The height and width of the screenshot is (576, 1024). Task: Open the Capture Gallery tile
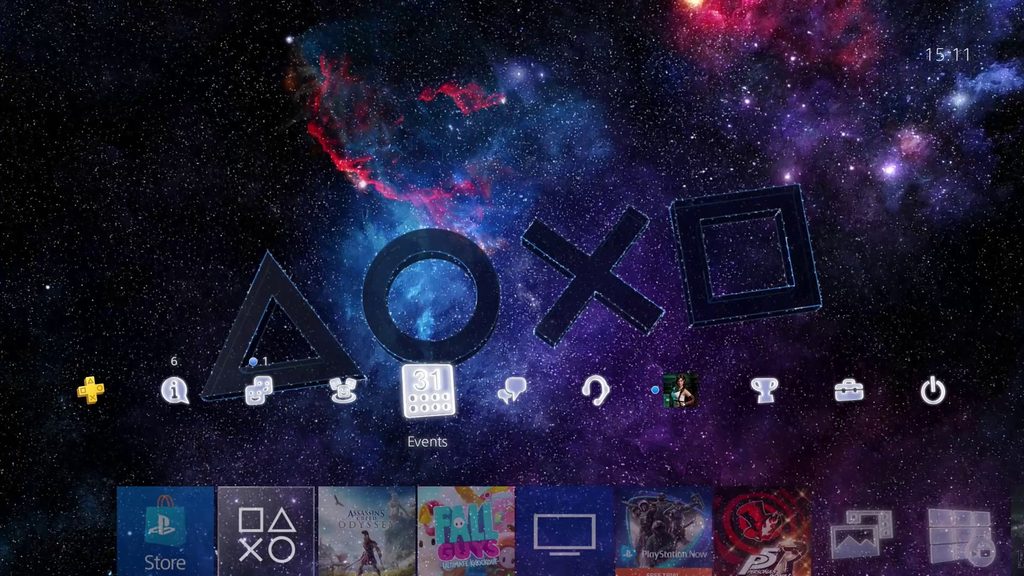(861, 531)
